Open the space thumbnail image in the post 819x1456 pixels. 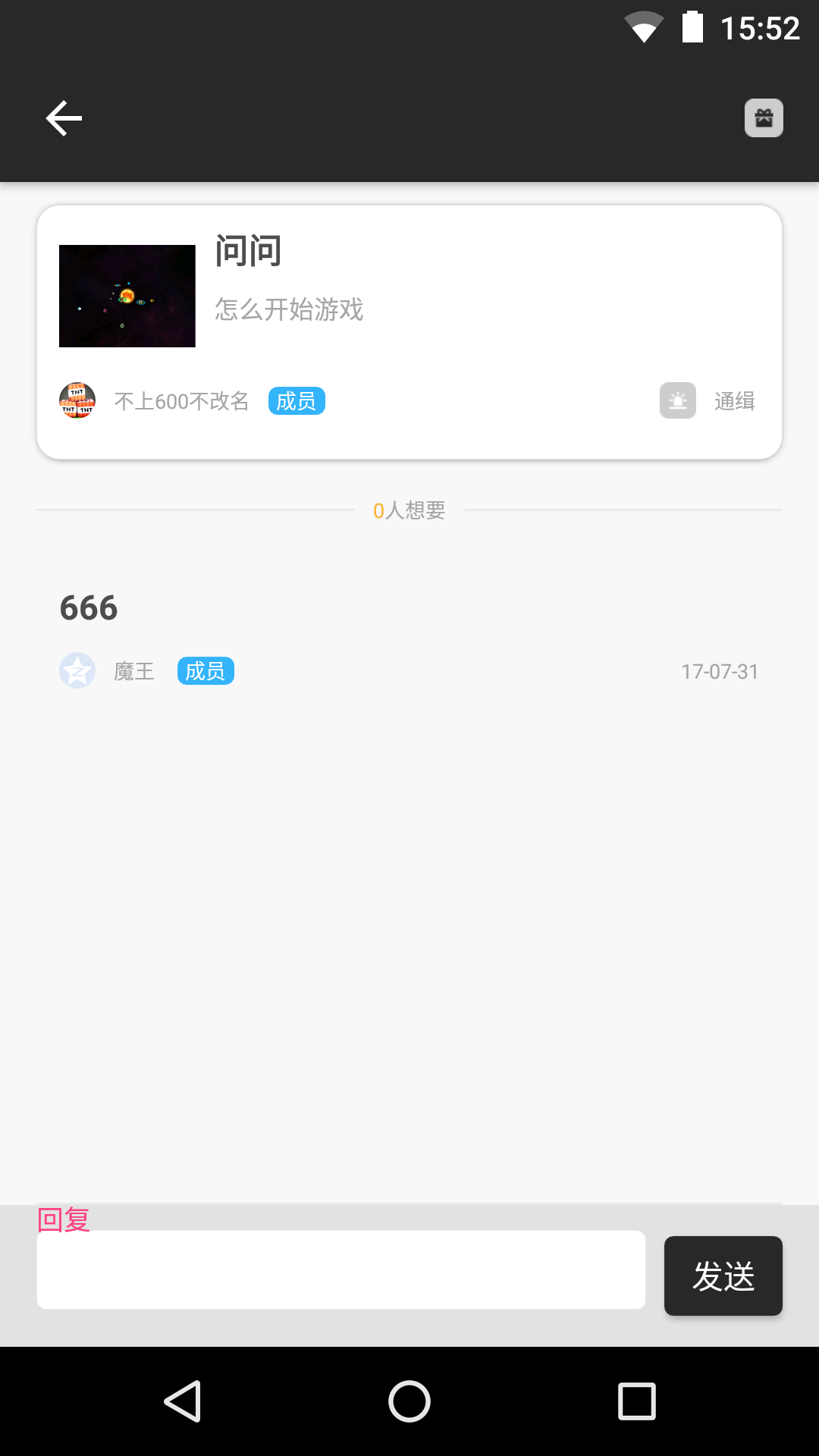[127, 296]
